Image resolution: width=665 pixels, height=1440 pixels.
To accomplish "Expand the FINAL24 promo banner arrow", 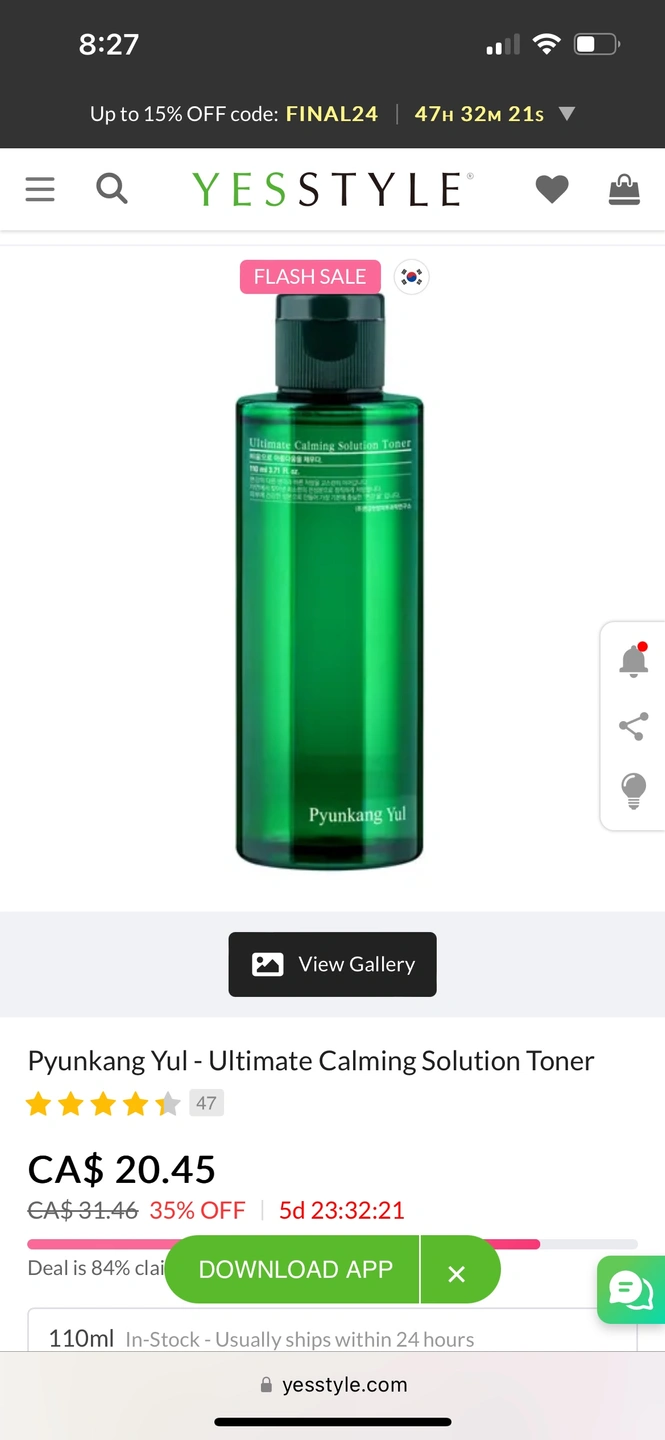I will click(567, 114).
